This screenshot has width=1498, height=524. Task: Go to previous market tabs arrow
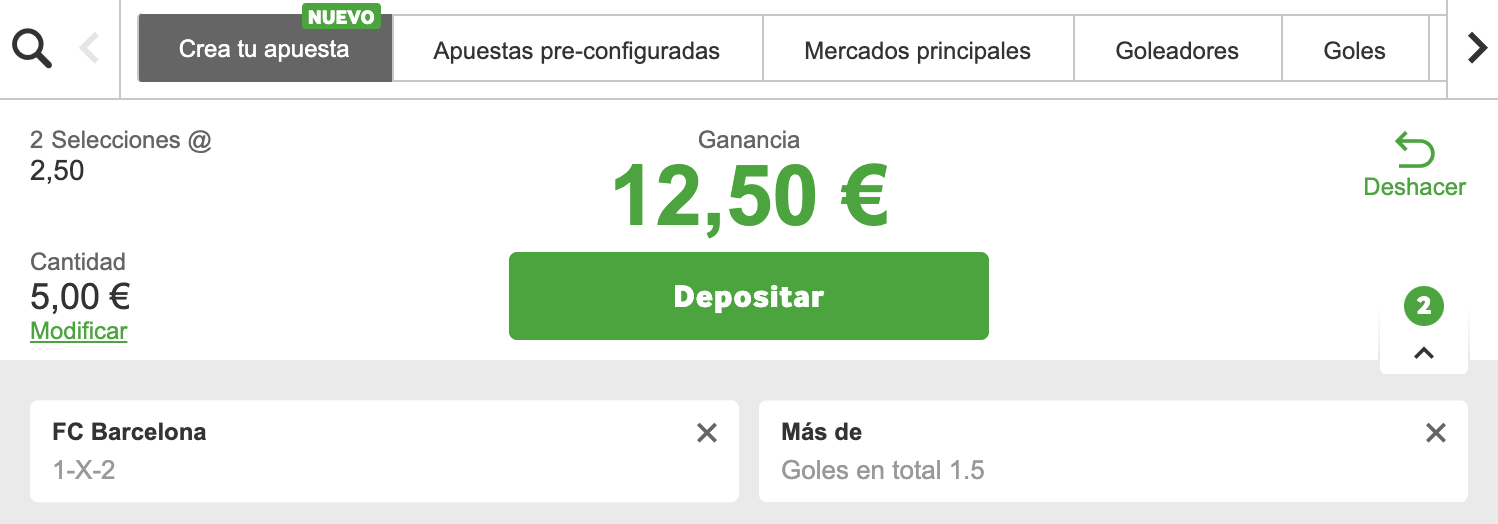tap(90, 48)
